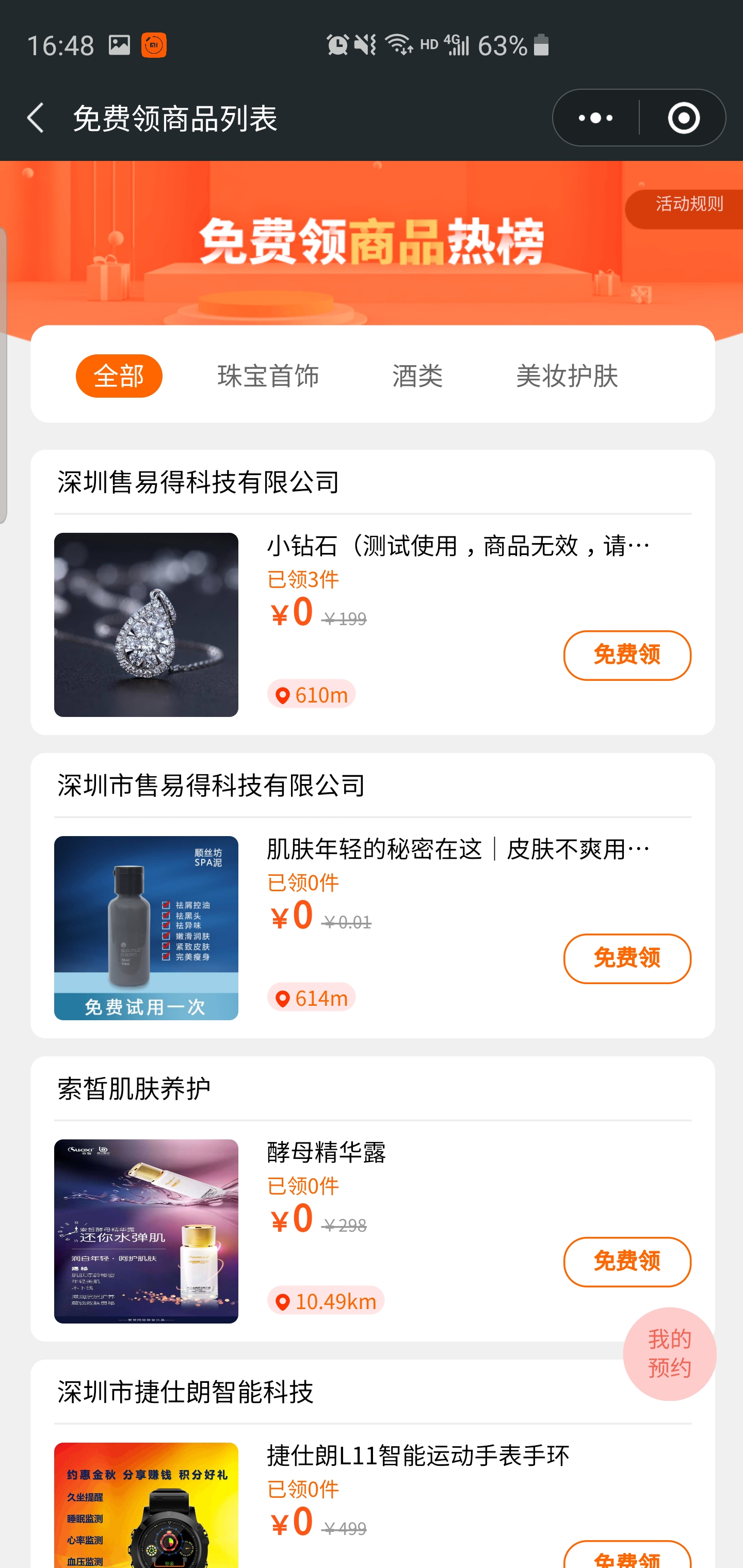Open shop 索皙肌肤养护
Viewport: 743px width, 1568px height.
click(134, 1088)
